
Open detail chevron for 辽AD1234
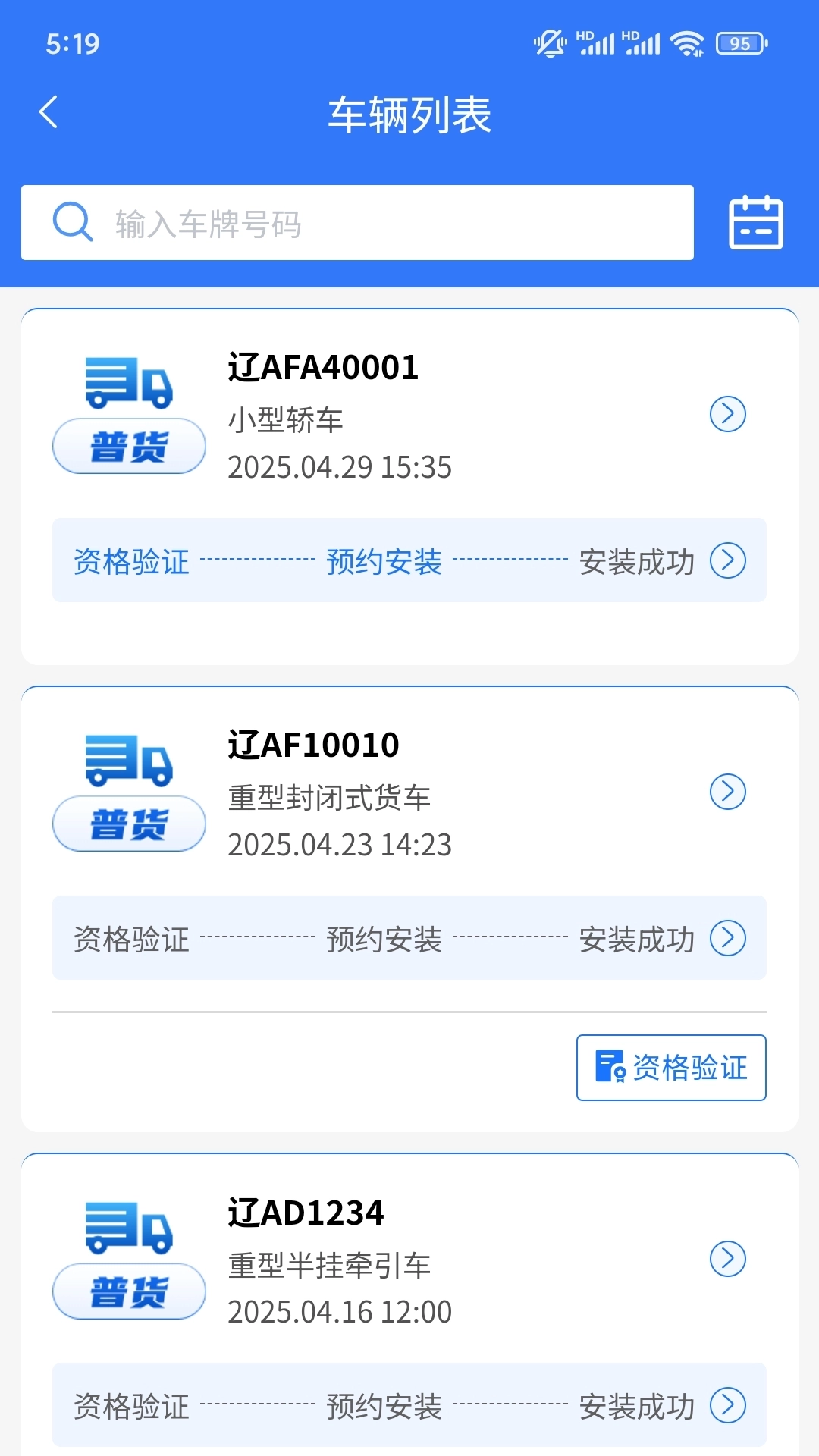pyautogui.click(x=728, y=1259)
